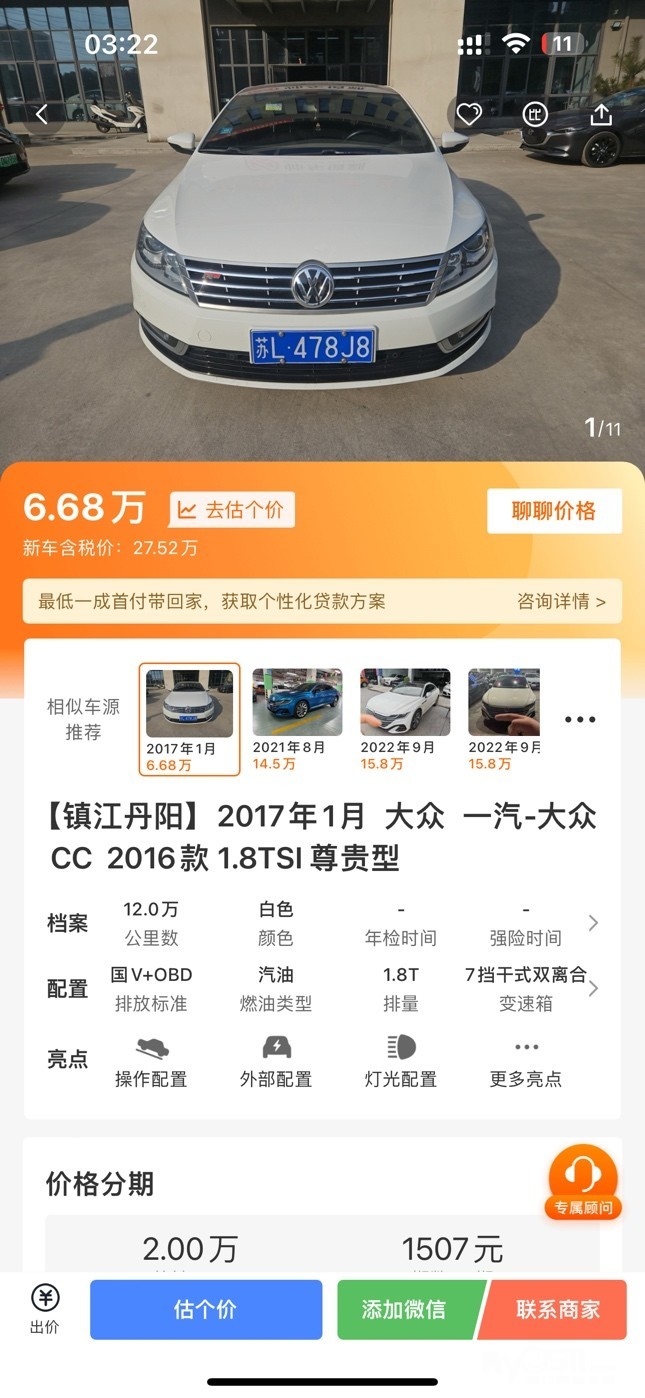Expand the 档案 details row

click(593, 923)
